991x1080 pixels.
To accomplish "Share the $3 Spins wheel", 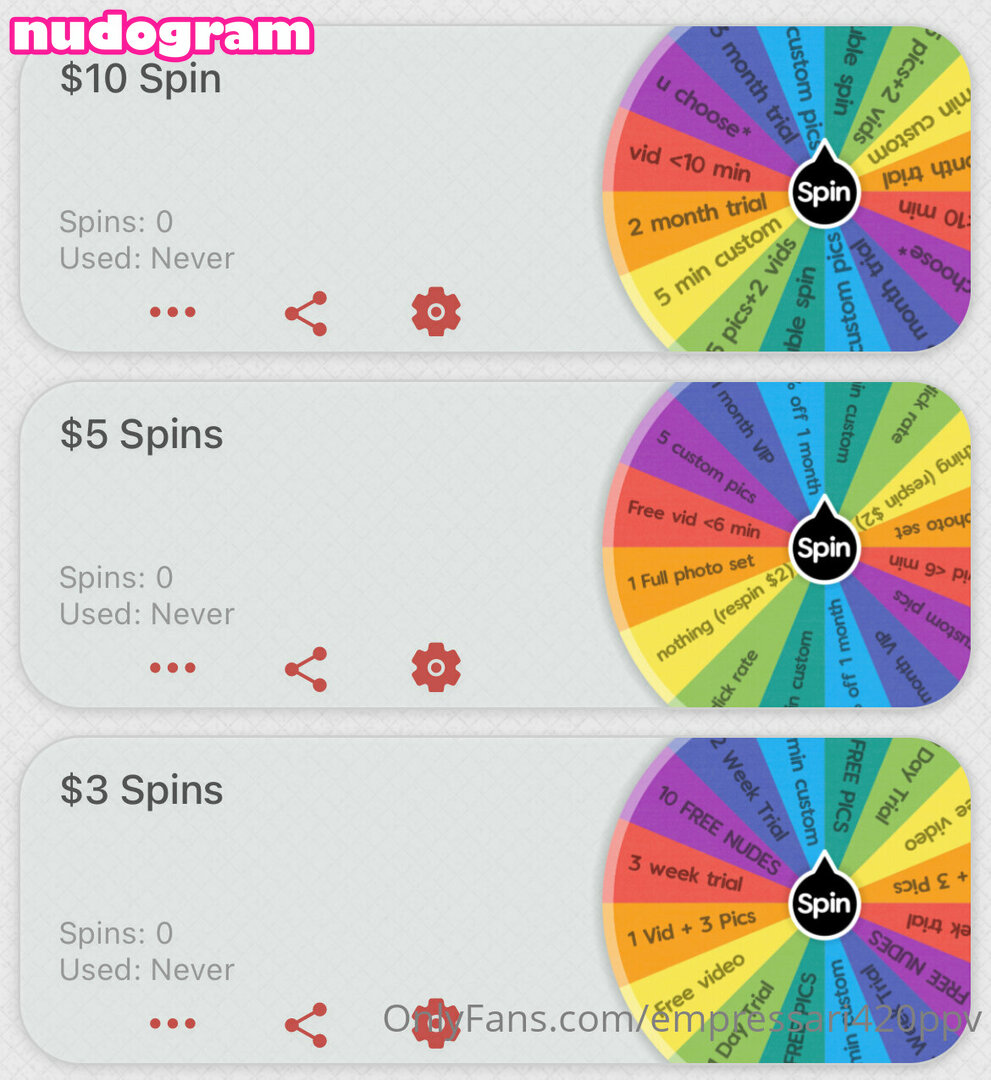I will (306, 1025).
